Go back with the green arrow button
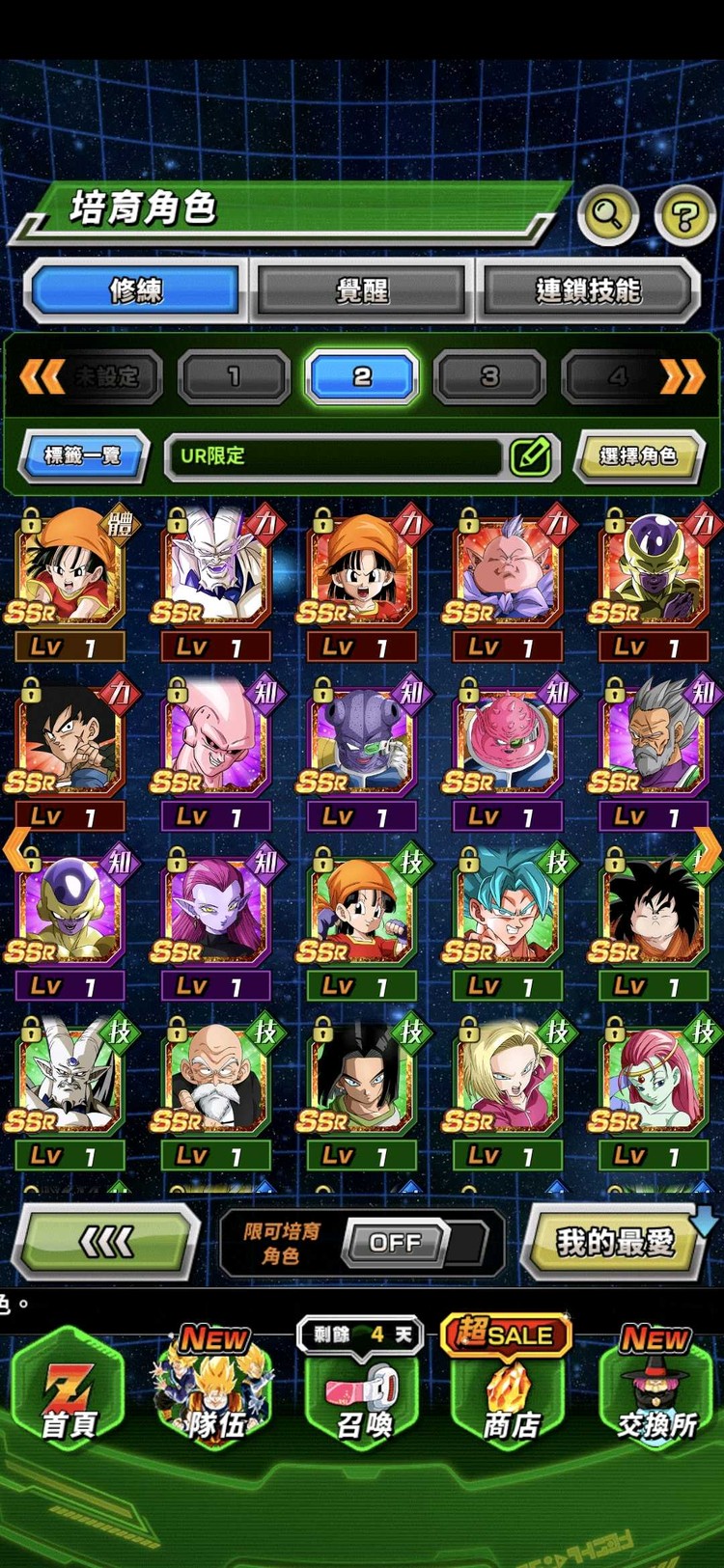This screenshot has height=1568, width=724. tap(106, 1243)
